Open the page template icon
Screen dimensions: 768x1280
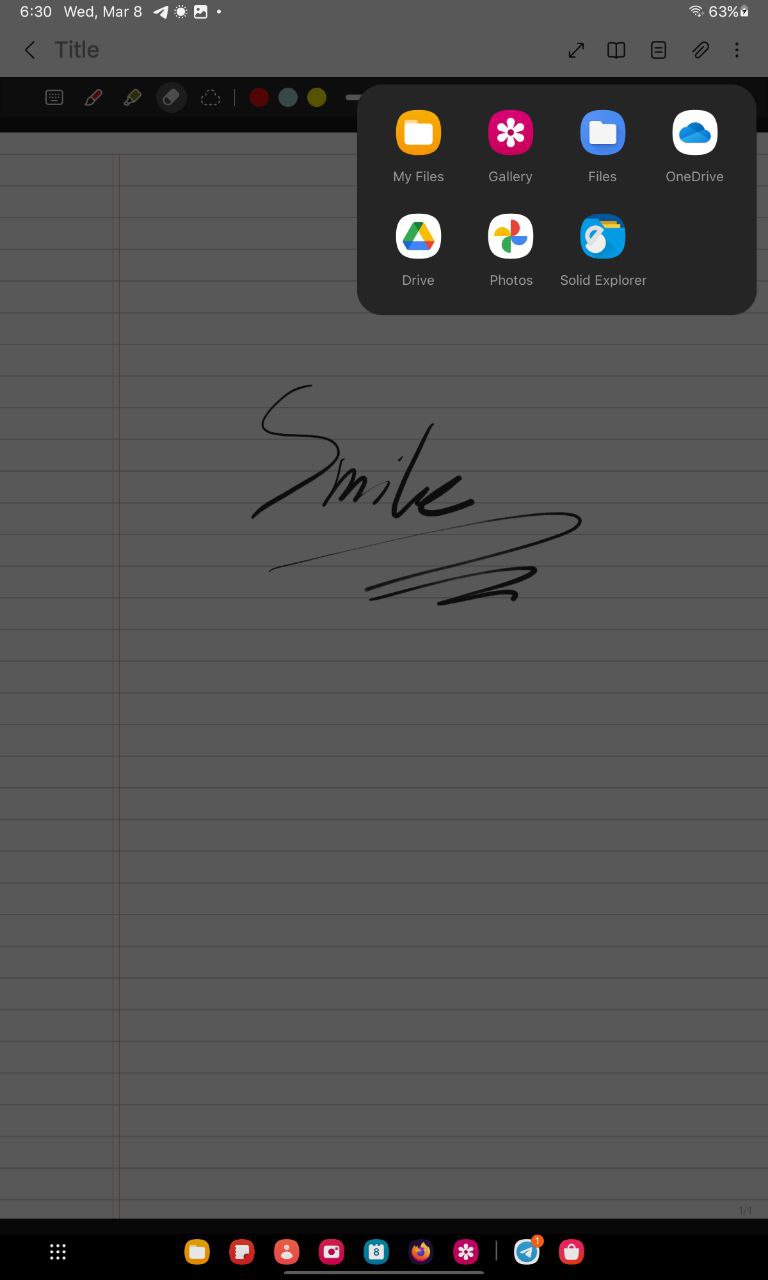coord(658,50)
